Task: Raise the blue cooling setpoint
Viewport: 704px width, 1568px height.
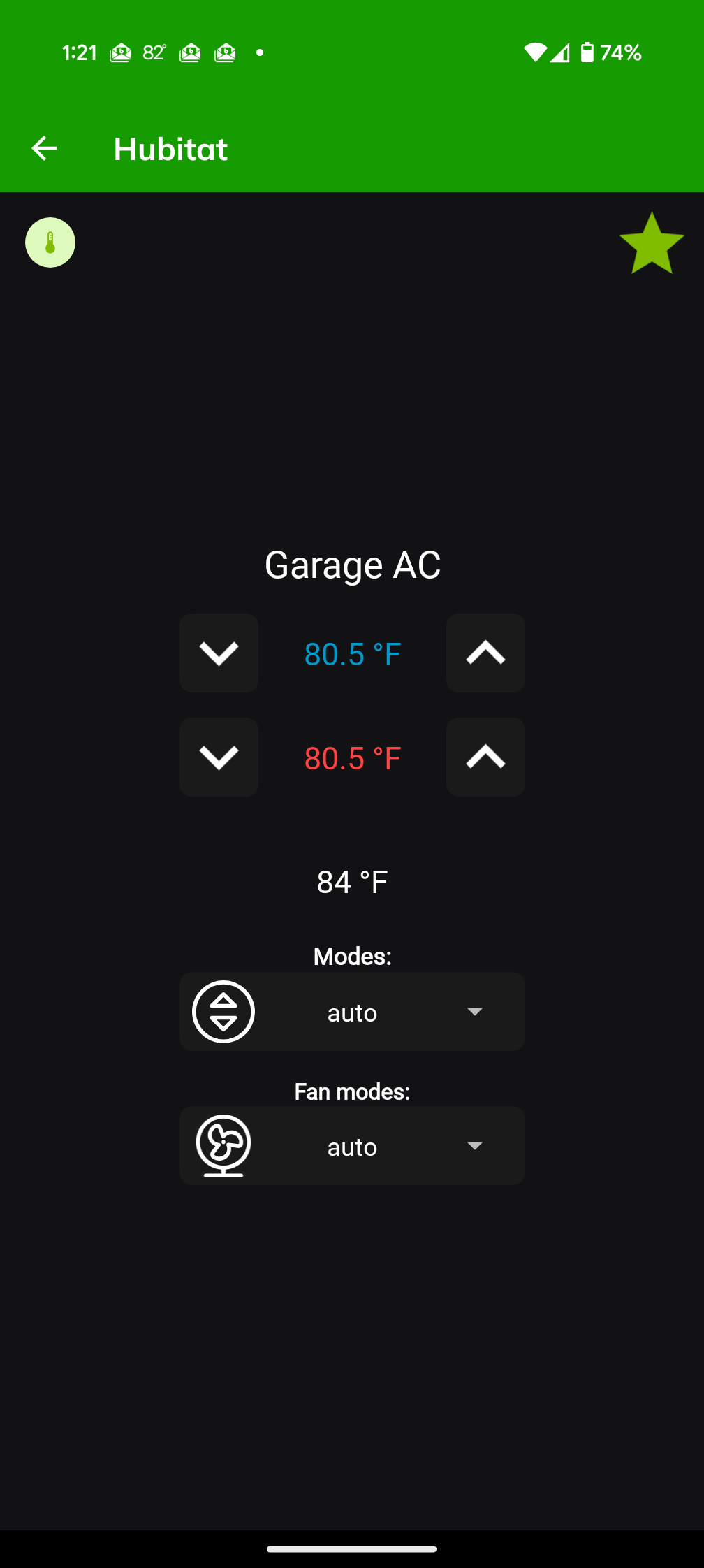Action: coord(485,653)
